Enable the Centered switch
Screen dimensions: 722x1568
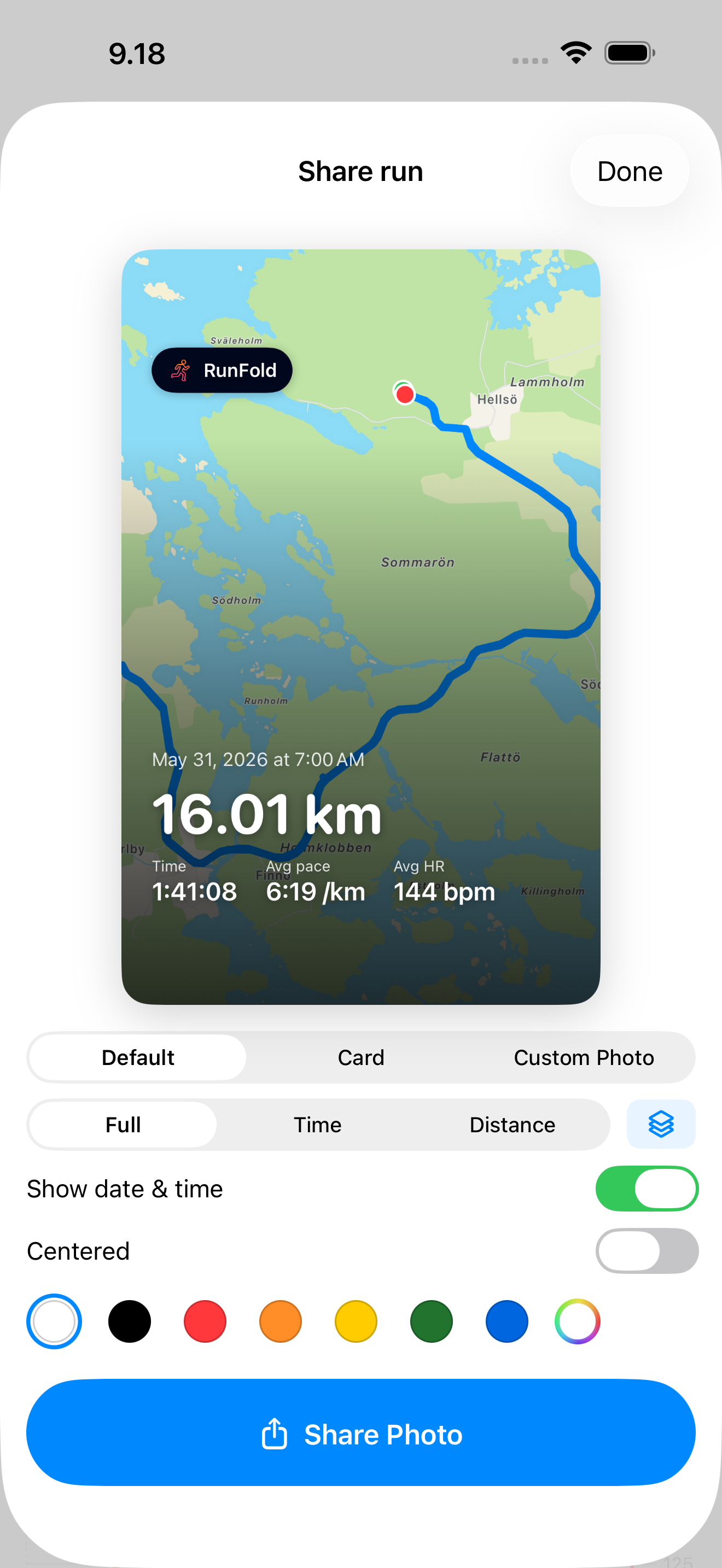(x=647, y=1251)
